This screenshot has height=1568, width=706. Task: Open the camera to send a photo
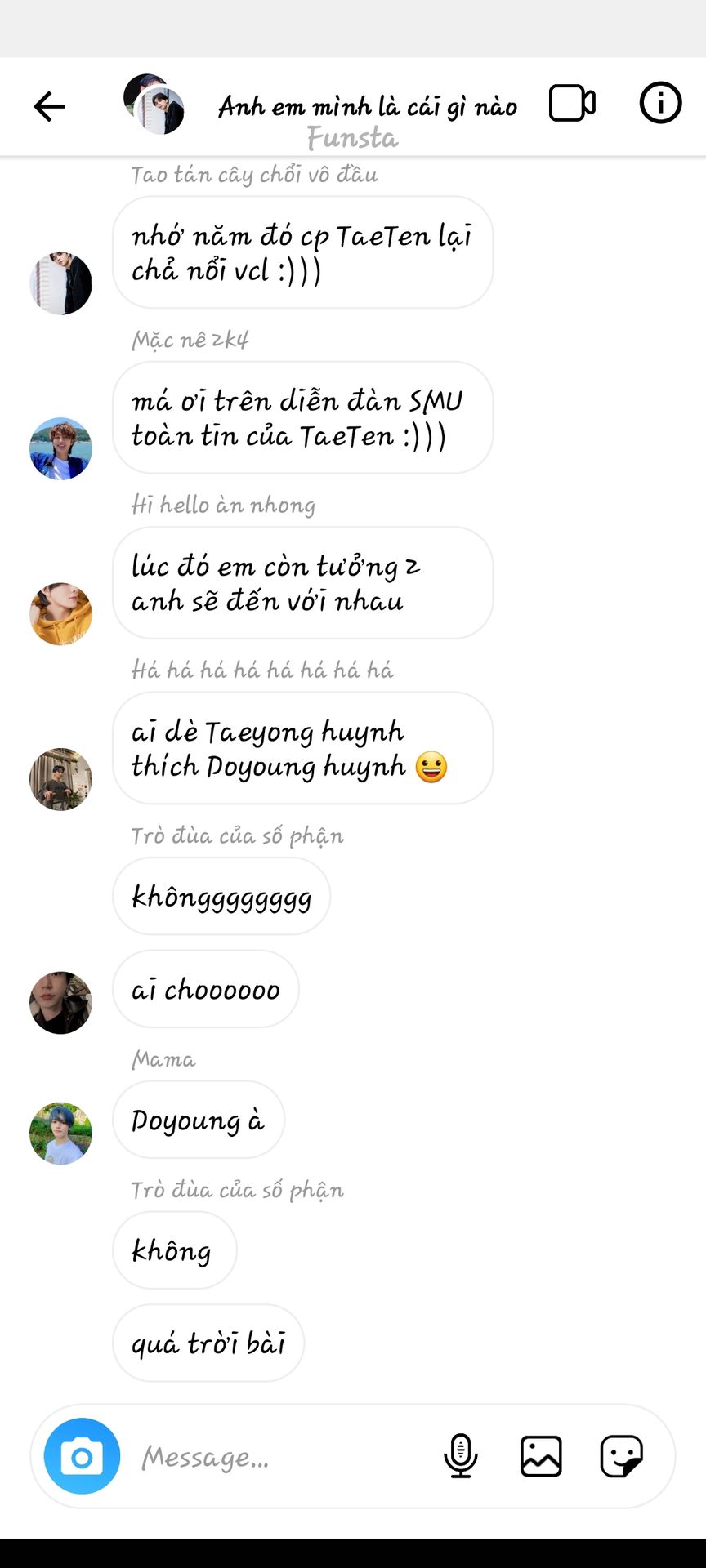(82, 1456)
